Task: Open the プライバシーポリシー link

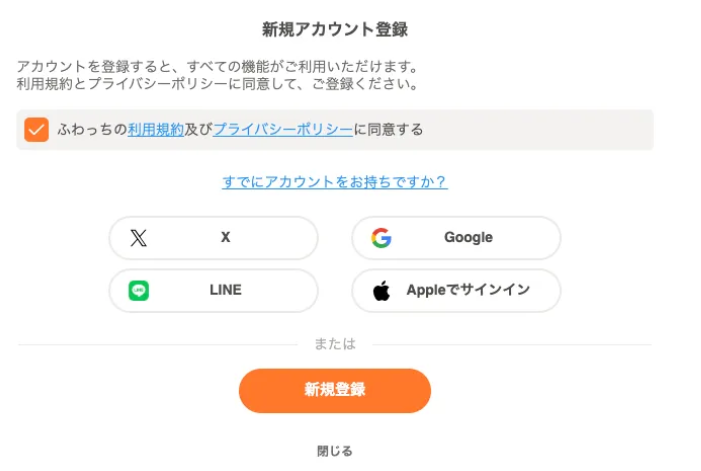Action: point(282,130)
